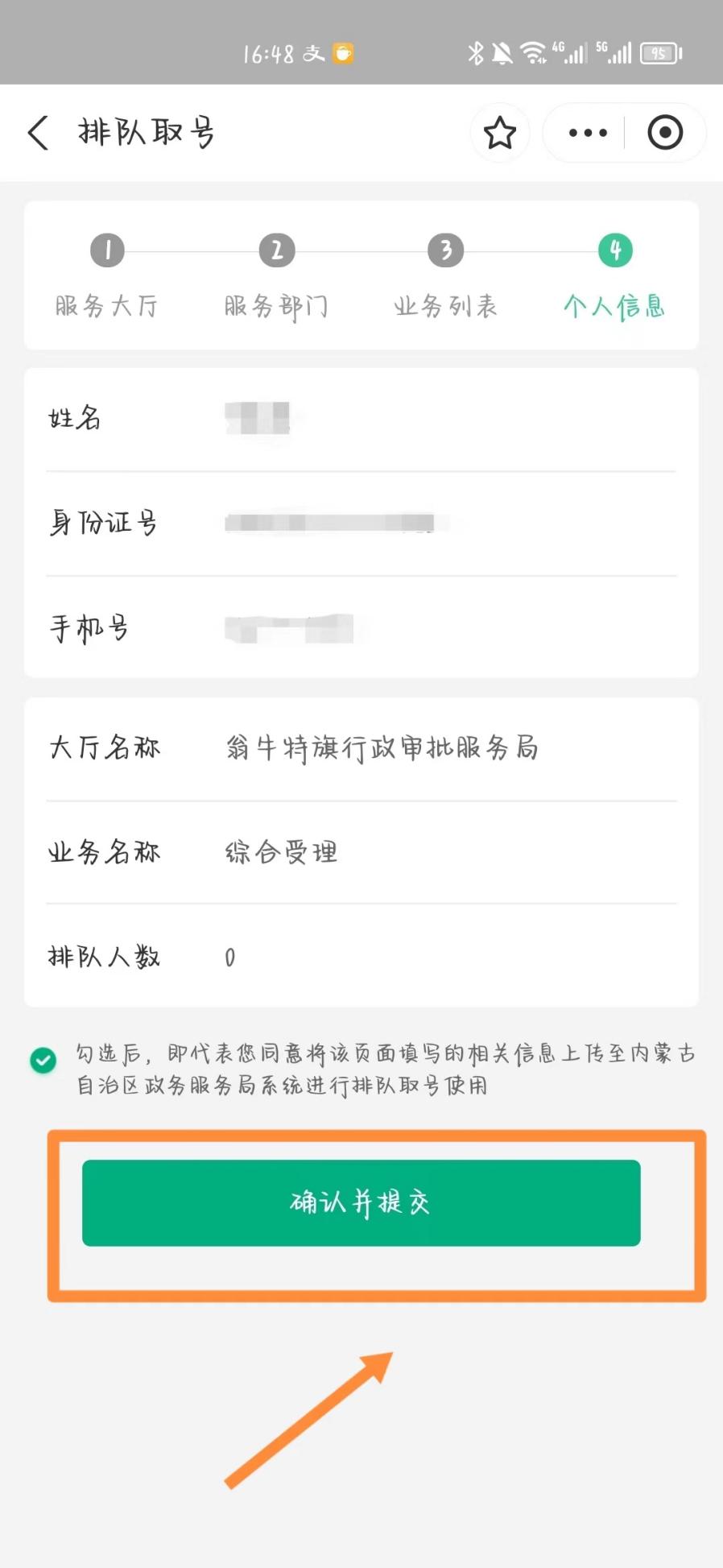Switch to the 业务列表 step
The image size is (723, 1568).
click(x=444, y=306)
